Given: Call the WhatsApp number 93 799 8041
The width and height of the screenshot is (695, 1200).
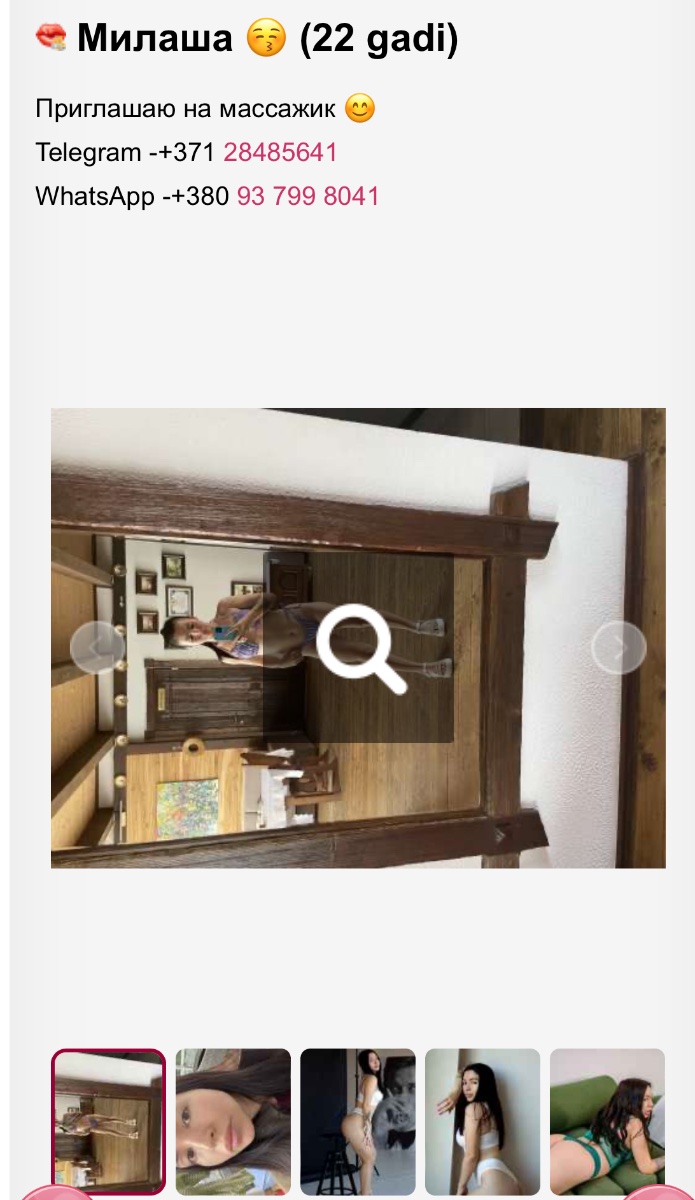Looking at the screenshot, I should tap(308, 196).
